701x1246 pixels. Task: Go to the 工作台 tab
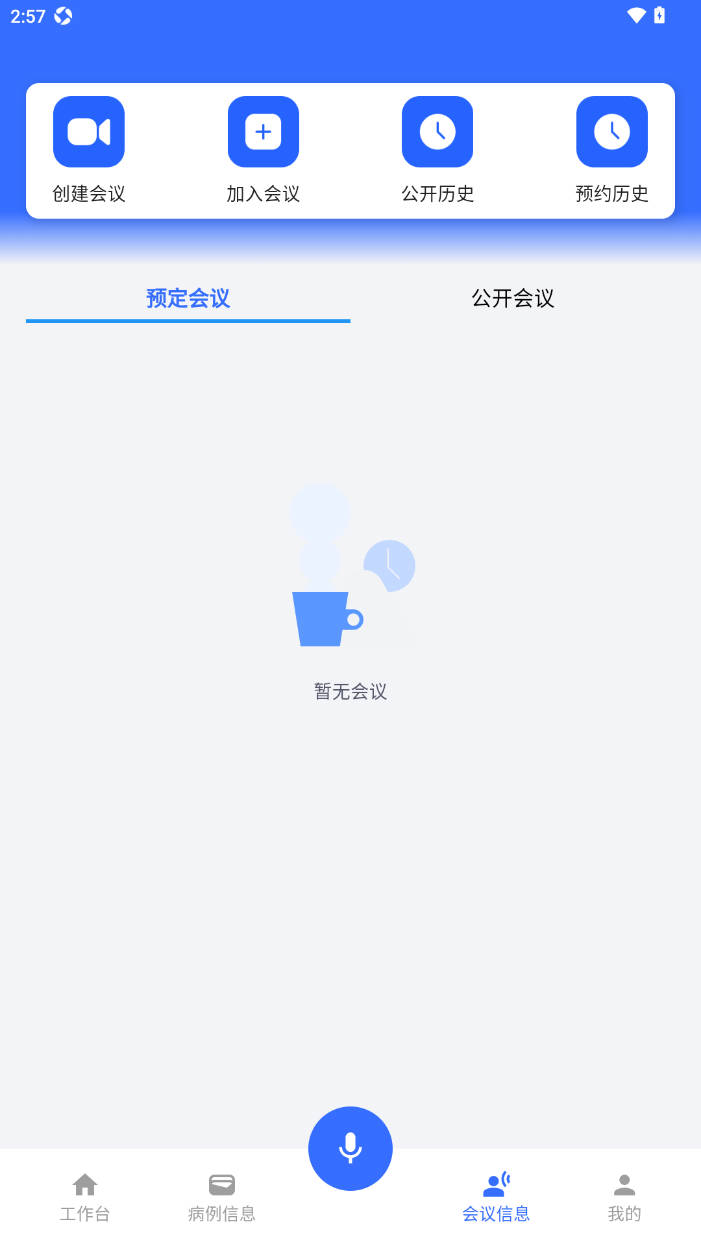point(85,1197)
